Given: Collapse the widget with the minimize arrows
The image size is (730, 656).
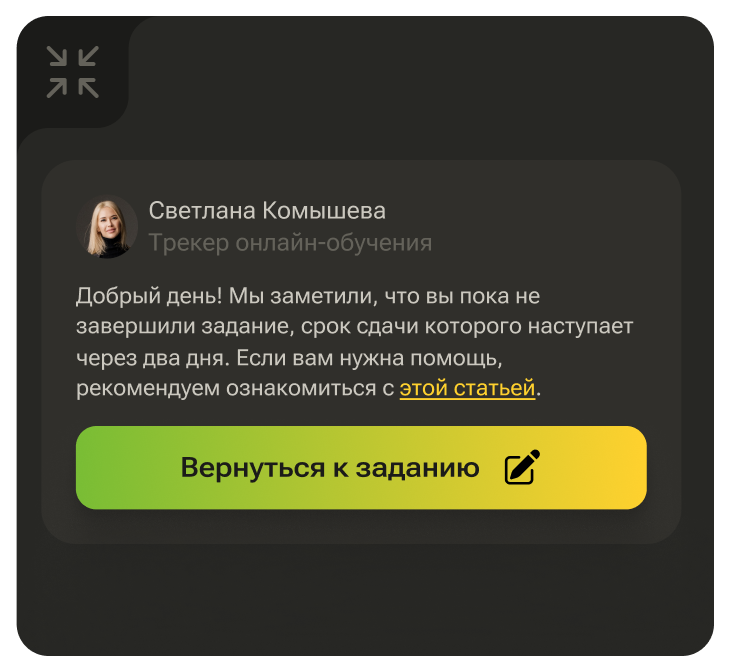Looking at the screenshot, I should pos(73,72).
